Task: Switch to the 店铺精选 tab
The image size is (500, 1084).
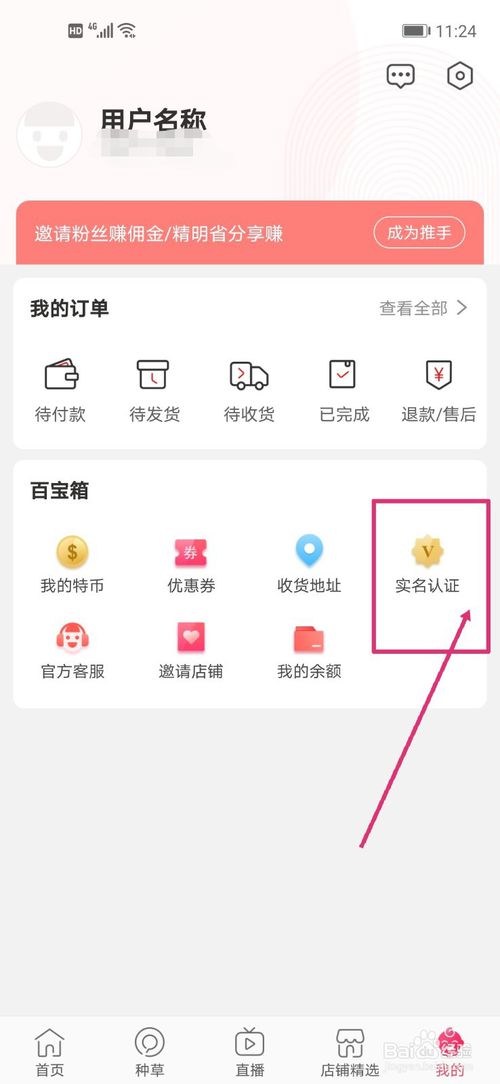Action: (350, 1053)
